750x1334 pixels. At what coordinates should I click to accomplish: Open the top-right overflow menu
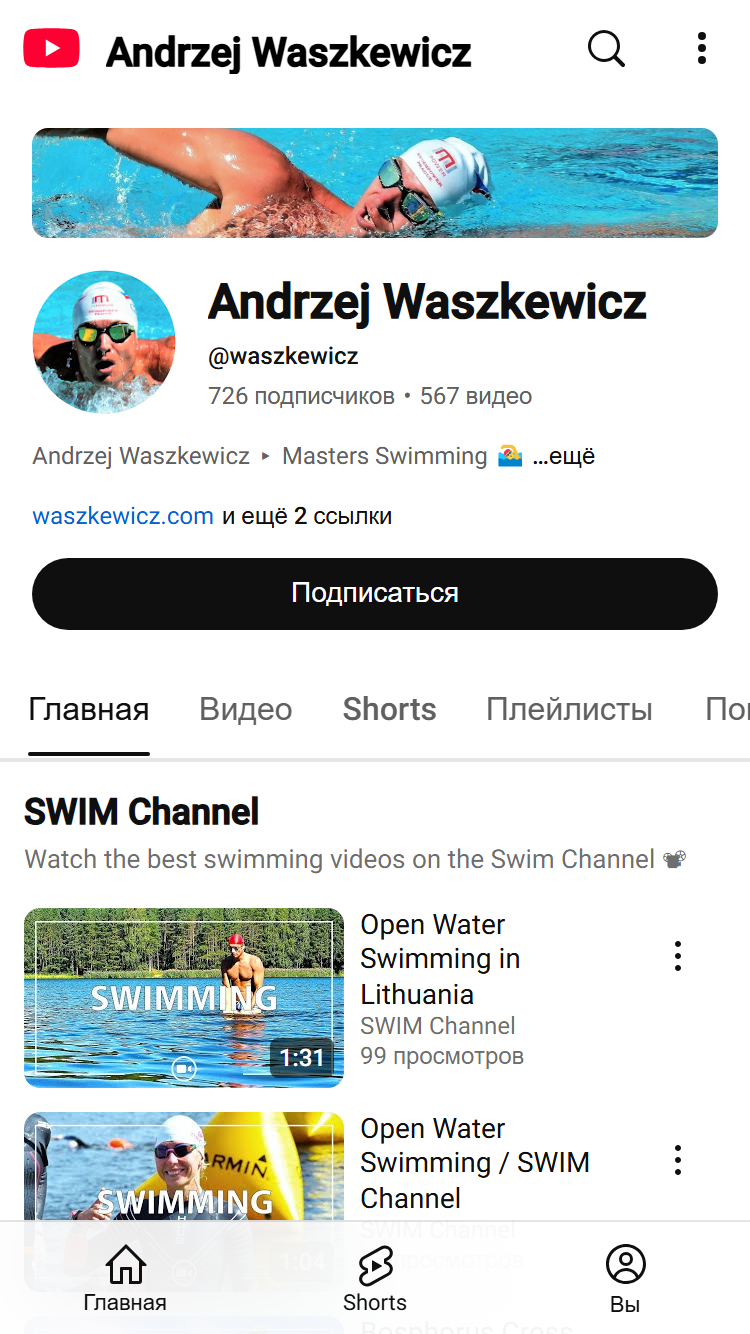(702, 48)
